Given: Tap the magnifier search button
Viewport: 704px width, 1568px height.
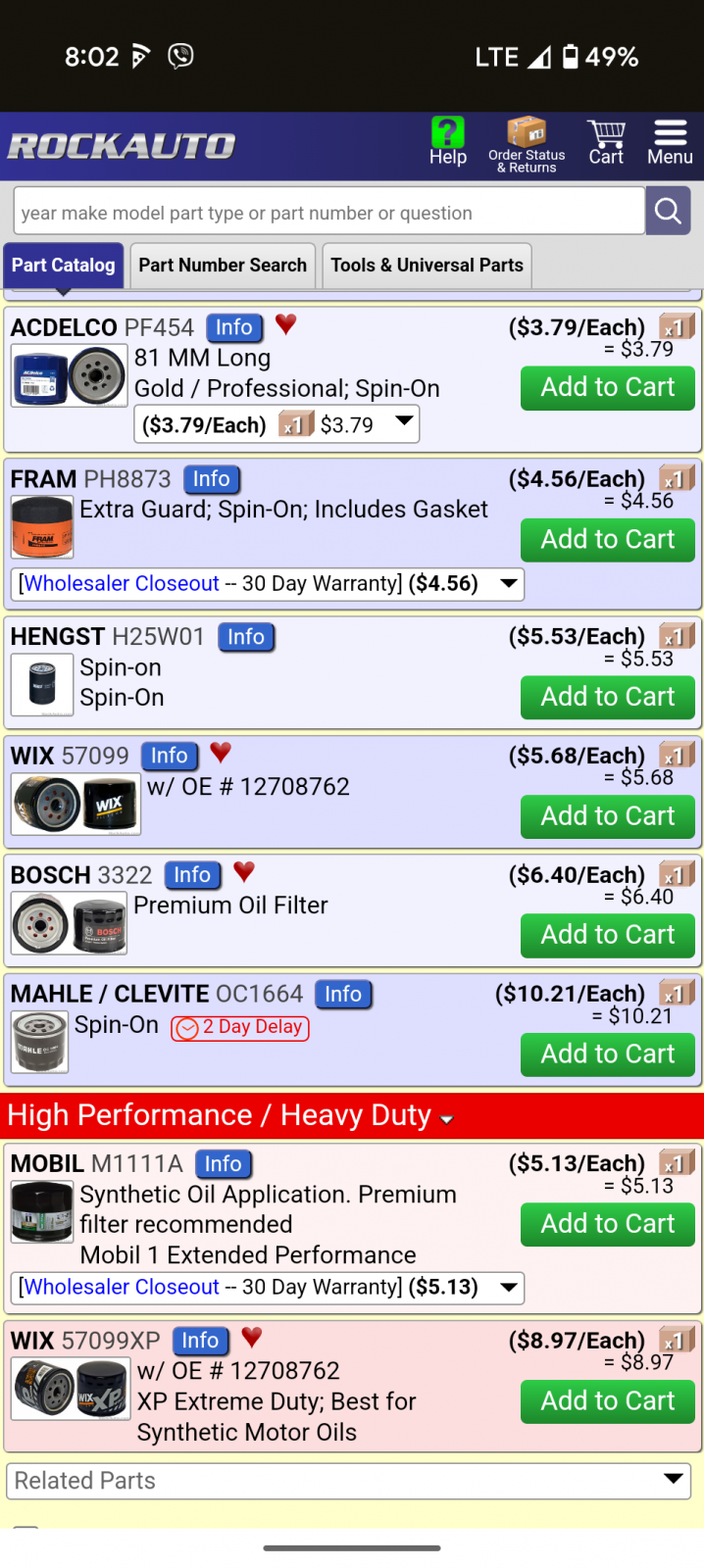Looking at the screenshot, I should tap(668, 211).
